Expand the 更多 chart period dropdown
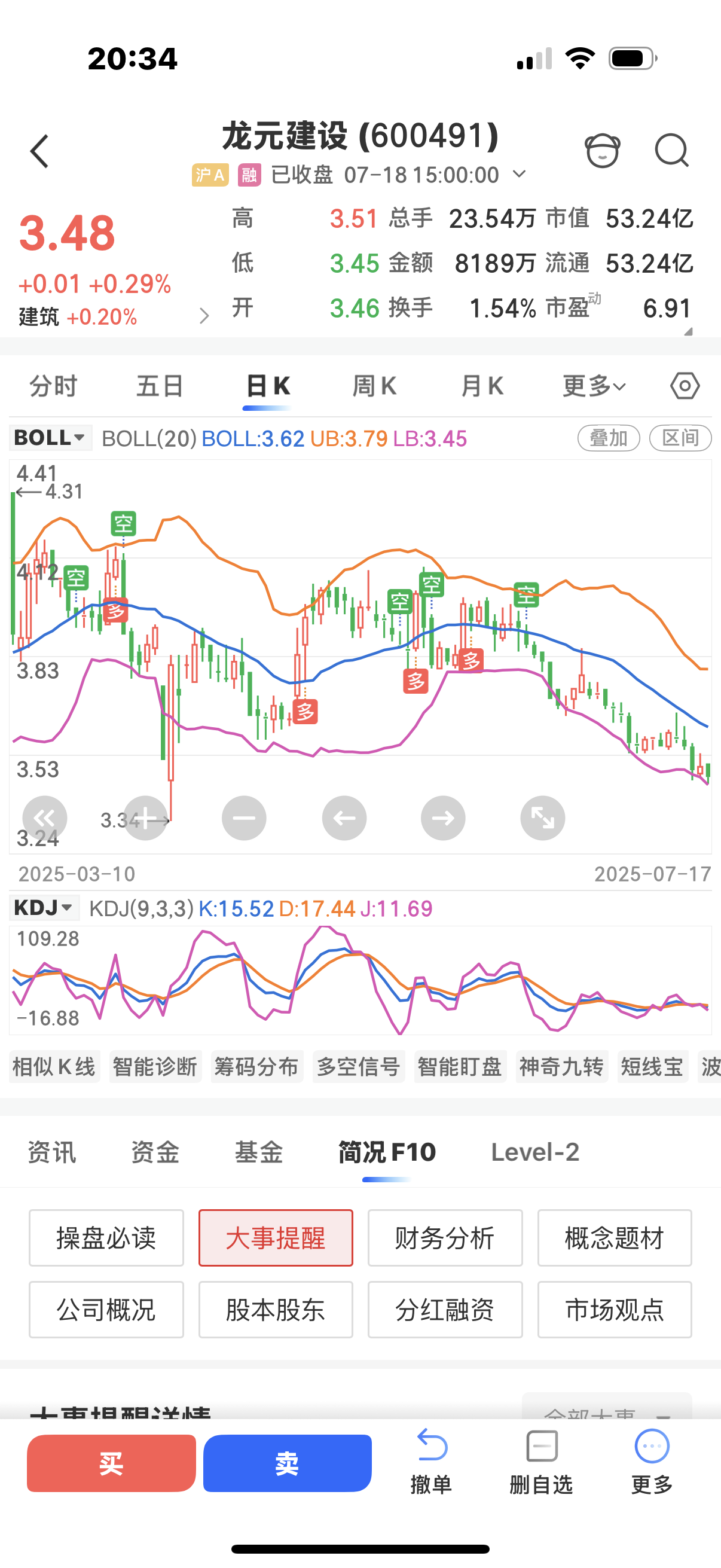This screenshot has height=1568, width=721. pos(594,386)
